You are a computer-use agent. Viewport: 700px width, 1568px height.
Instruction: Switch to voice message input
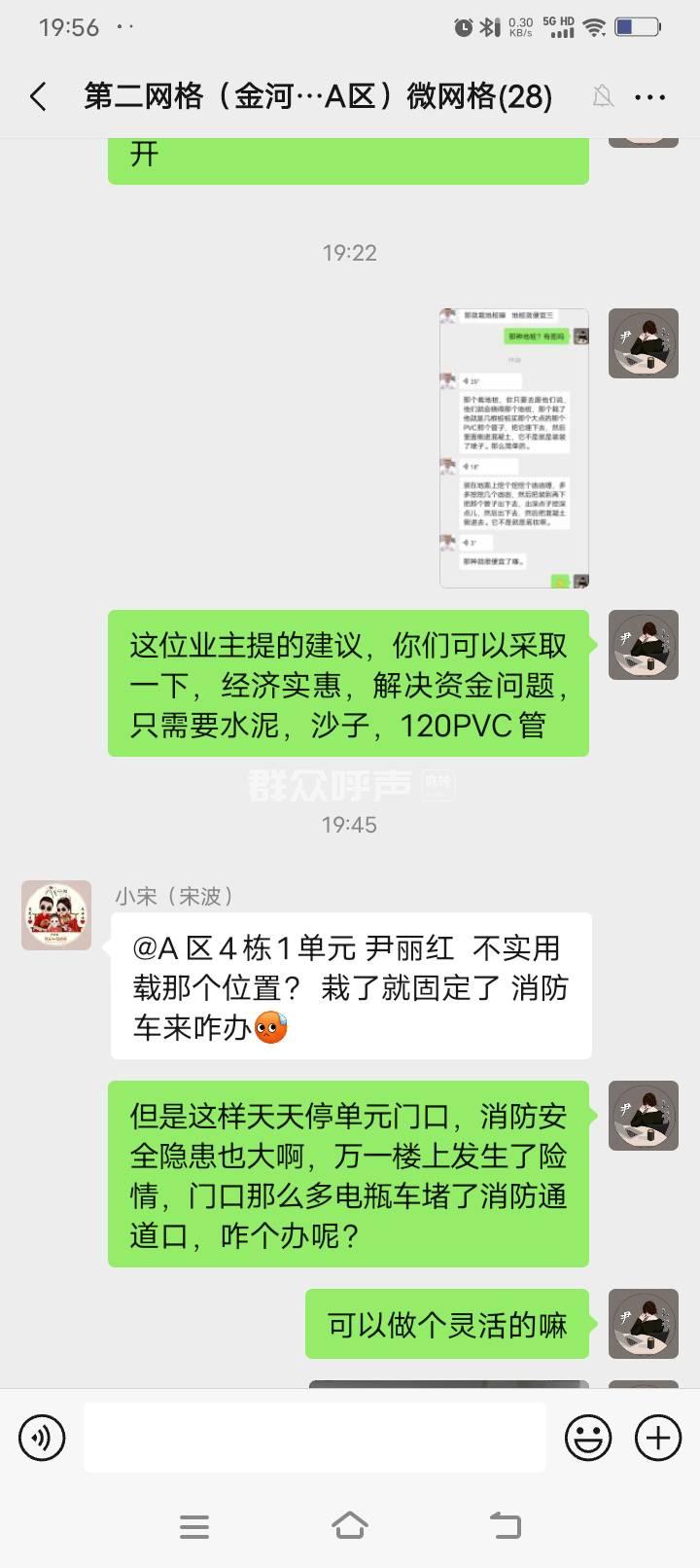42,1438
